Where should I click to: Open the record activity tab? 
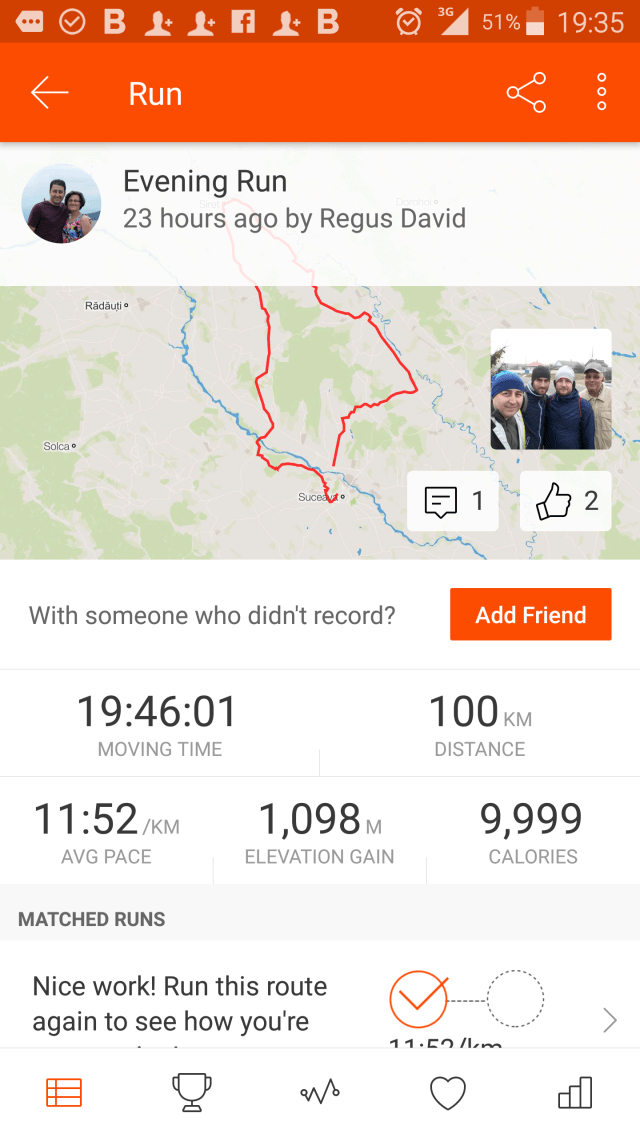320,1093
